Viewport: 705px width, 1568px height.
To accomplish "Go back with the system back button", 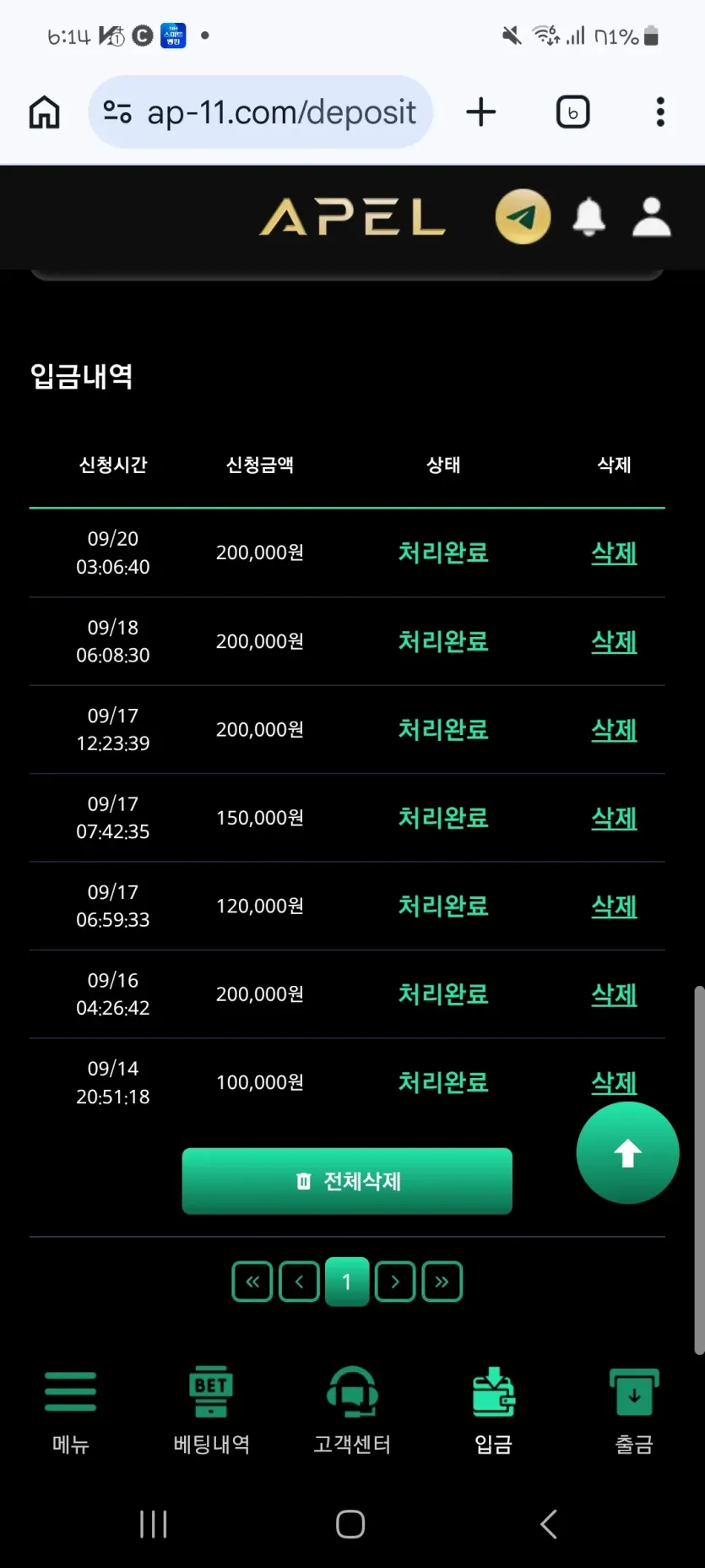I will [x=549, y=1524].
